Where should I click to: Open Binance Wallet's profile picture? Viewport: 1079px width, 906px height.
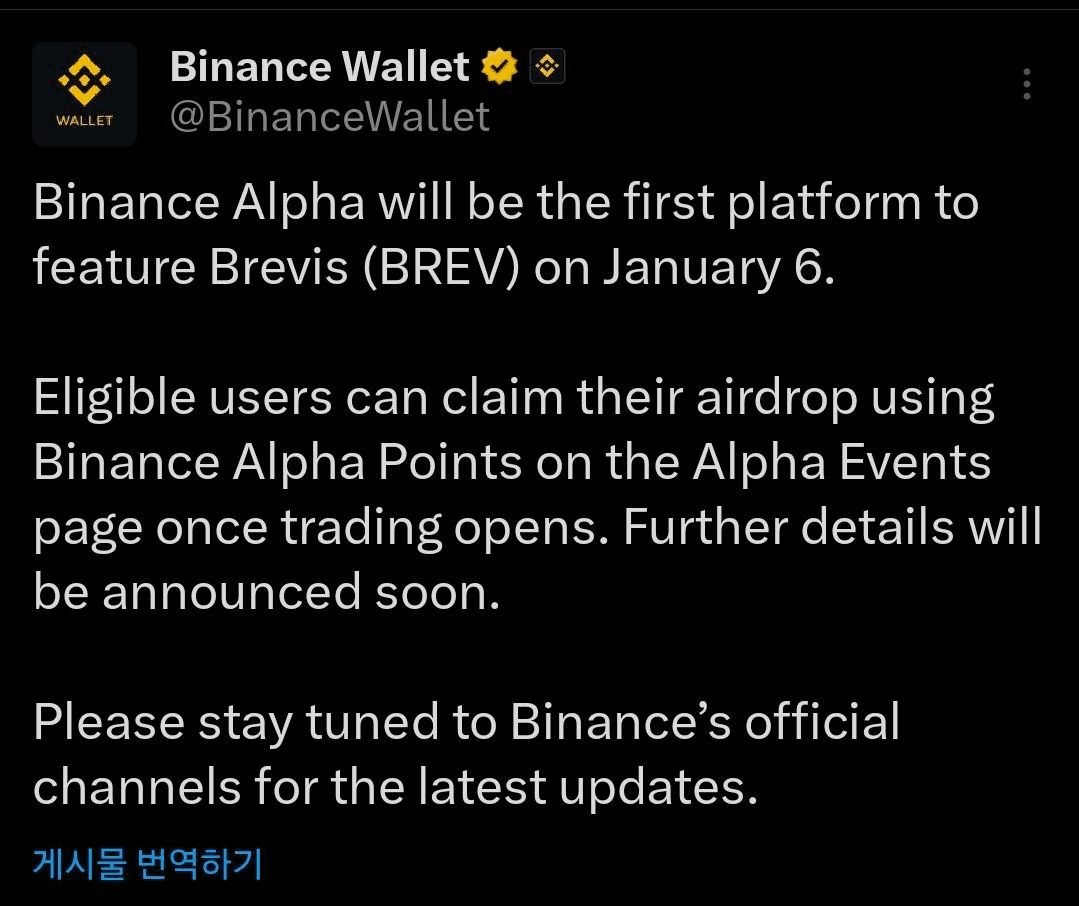click(x=84, y=95)
